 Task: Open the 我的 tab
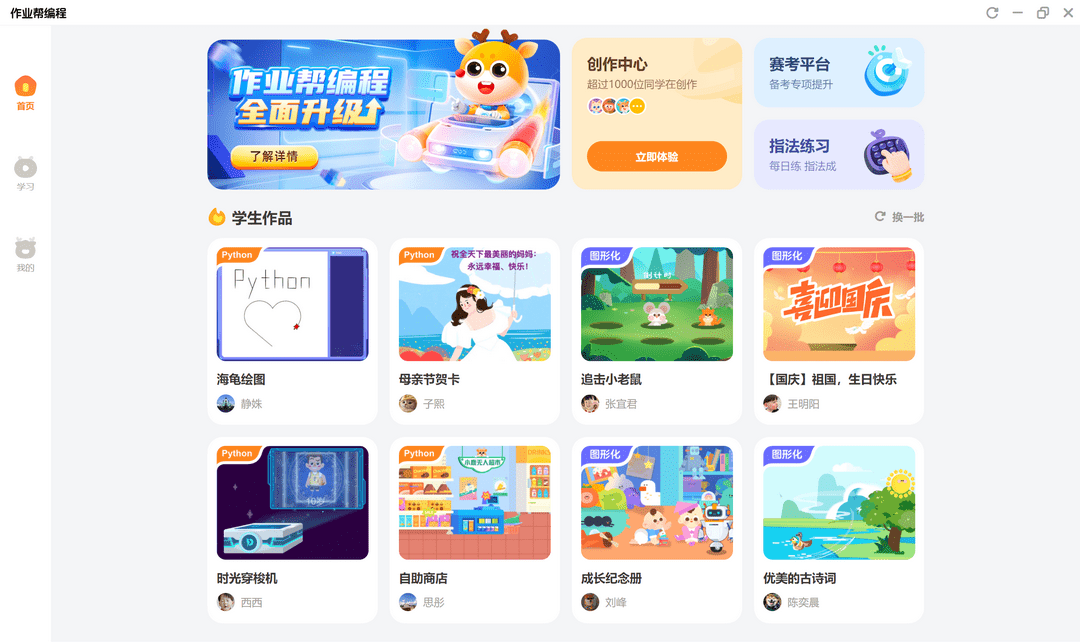click(25, 254)
